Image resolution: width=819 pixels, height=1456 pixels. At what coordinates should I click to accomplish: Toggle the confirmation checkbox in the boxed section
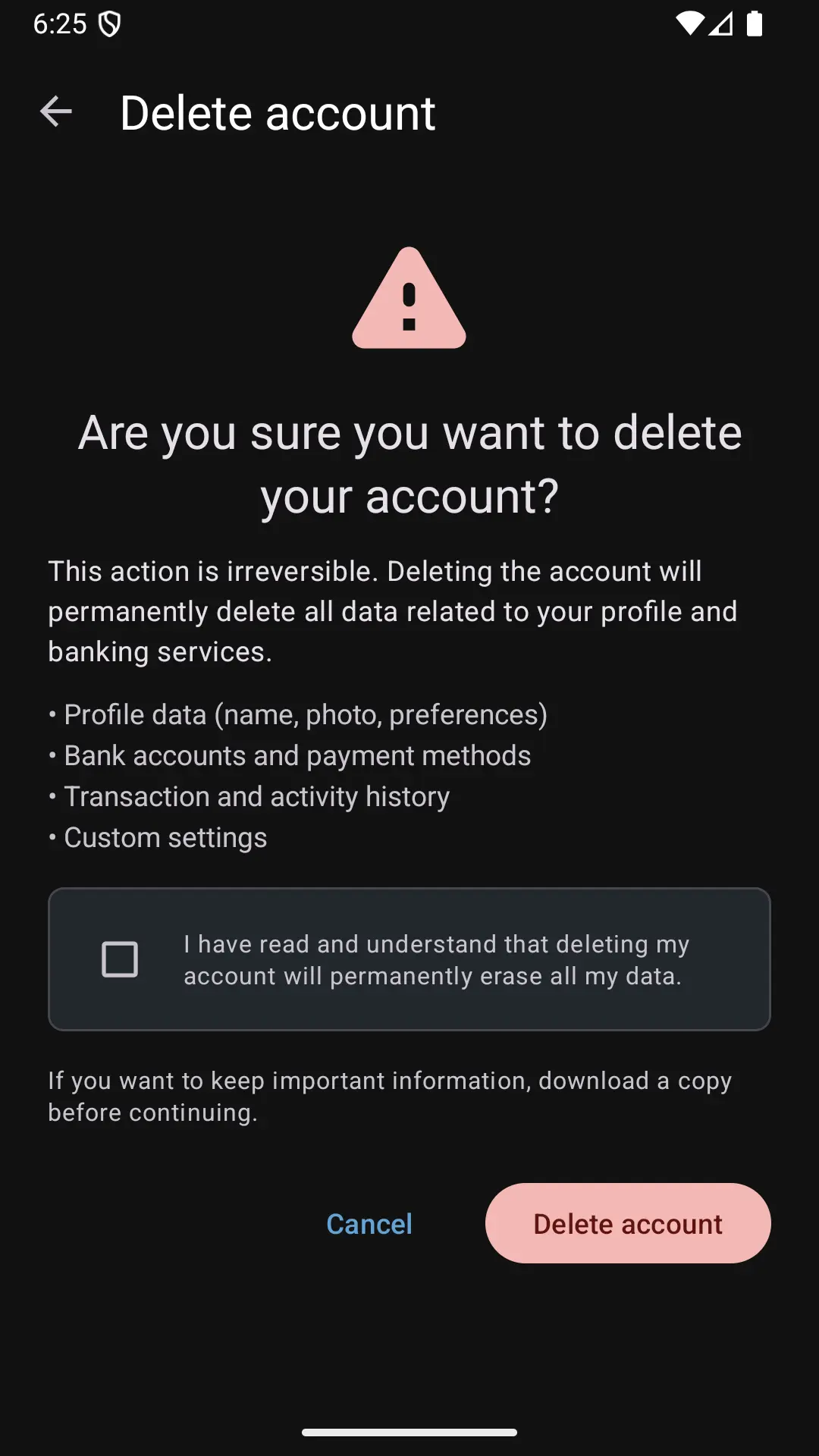tap(120, 959)
